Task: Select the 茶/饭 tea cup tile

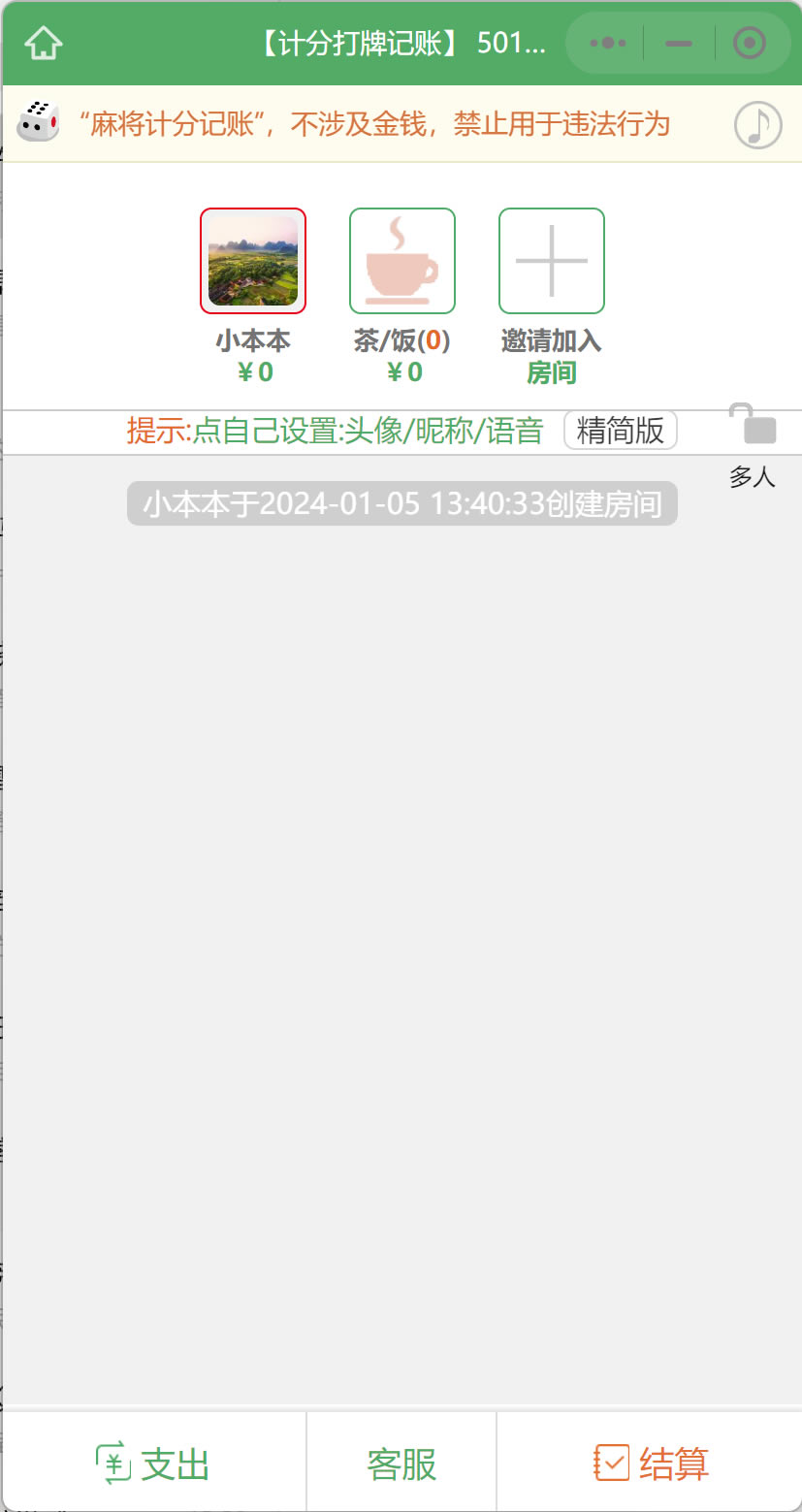Action: (402, 261)
